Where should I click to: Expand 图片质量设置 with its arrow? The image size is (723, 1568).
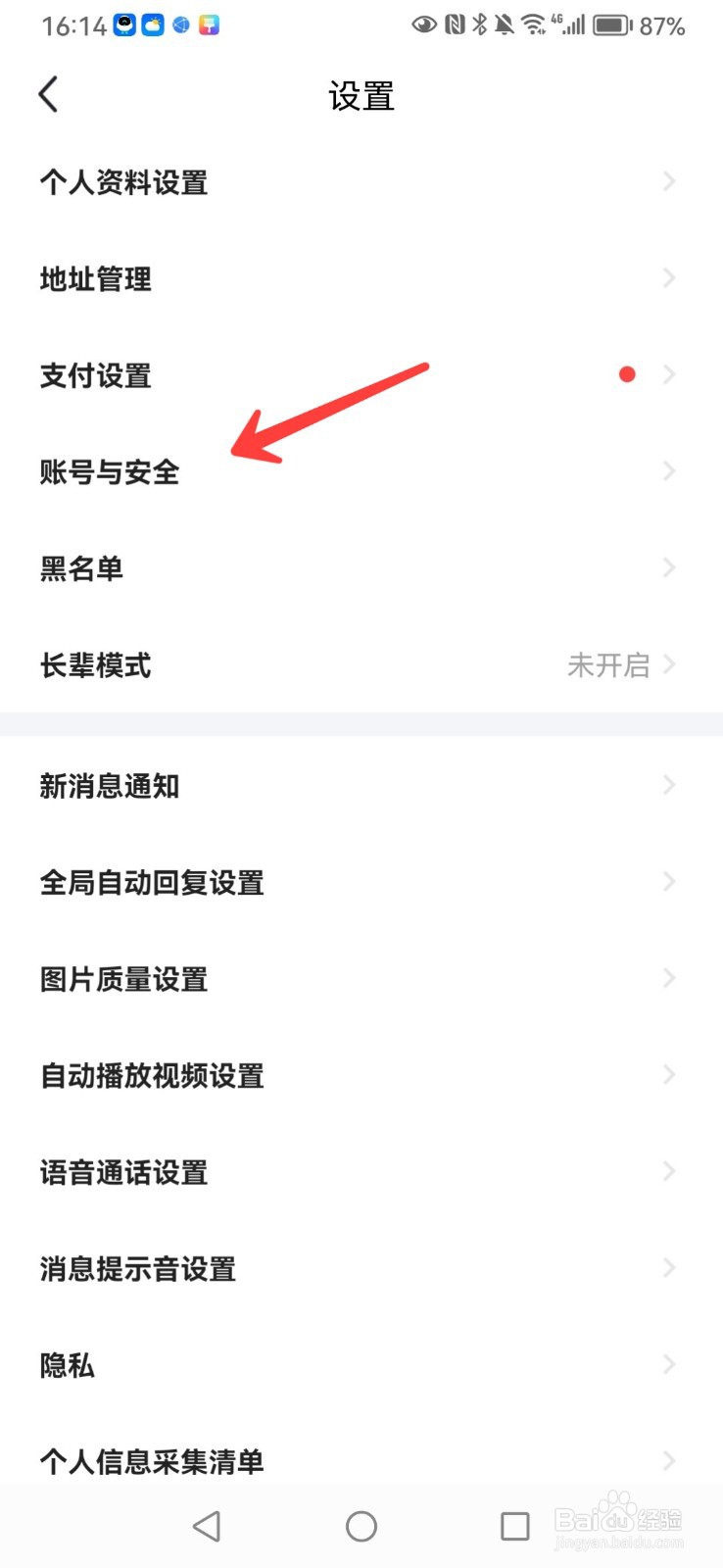pyautogui.click(x=669, y=978)
